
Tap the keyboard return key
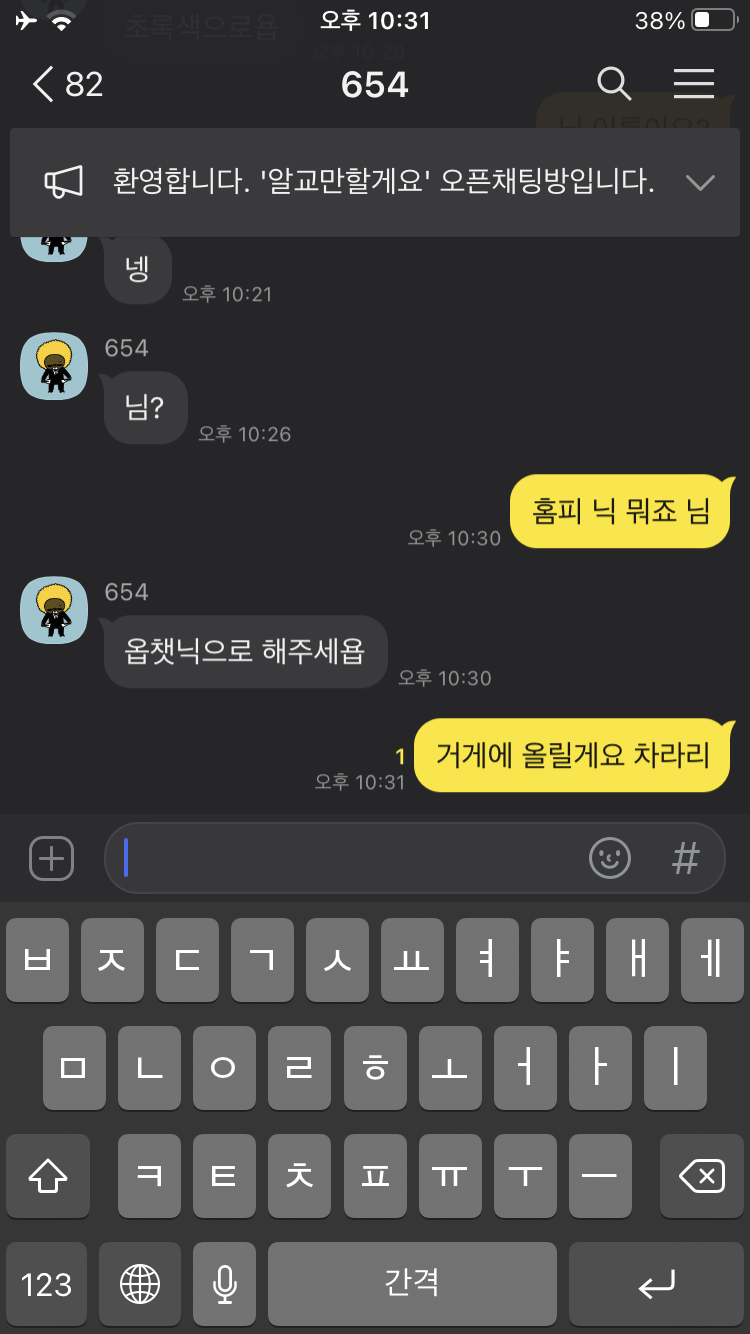click(x=657, y=1284)
